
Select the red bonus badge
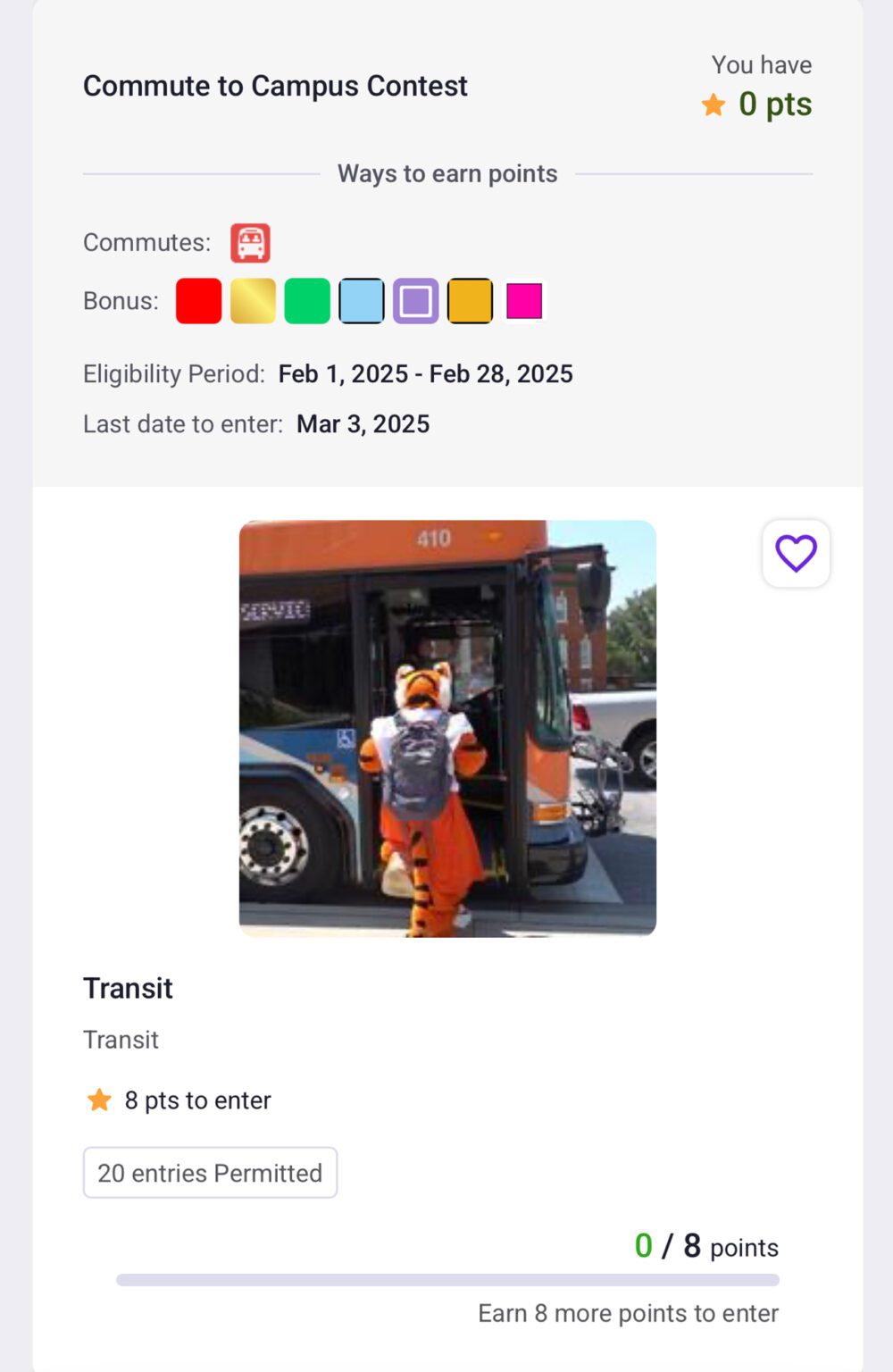coord(198,301)
